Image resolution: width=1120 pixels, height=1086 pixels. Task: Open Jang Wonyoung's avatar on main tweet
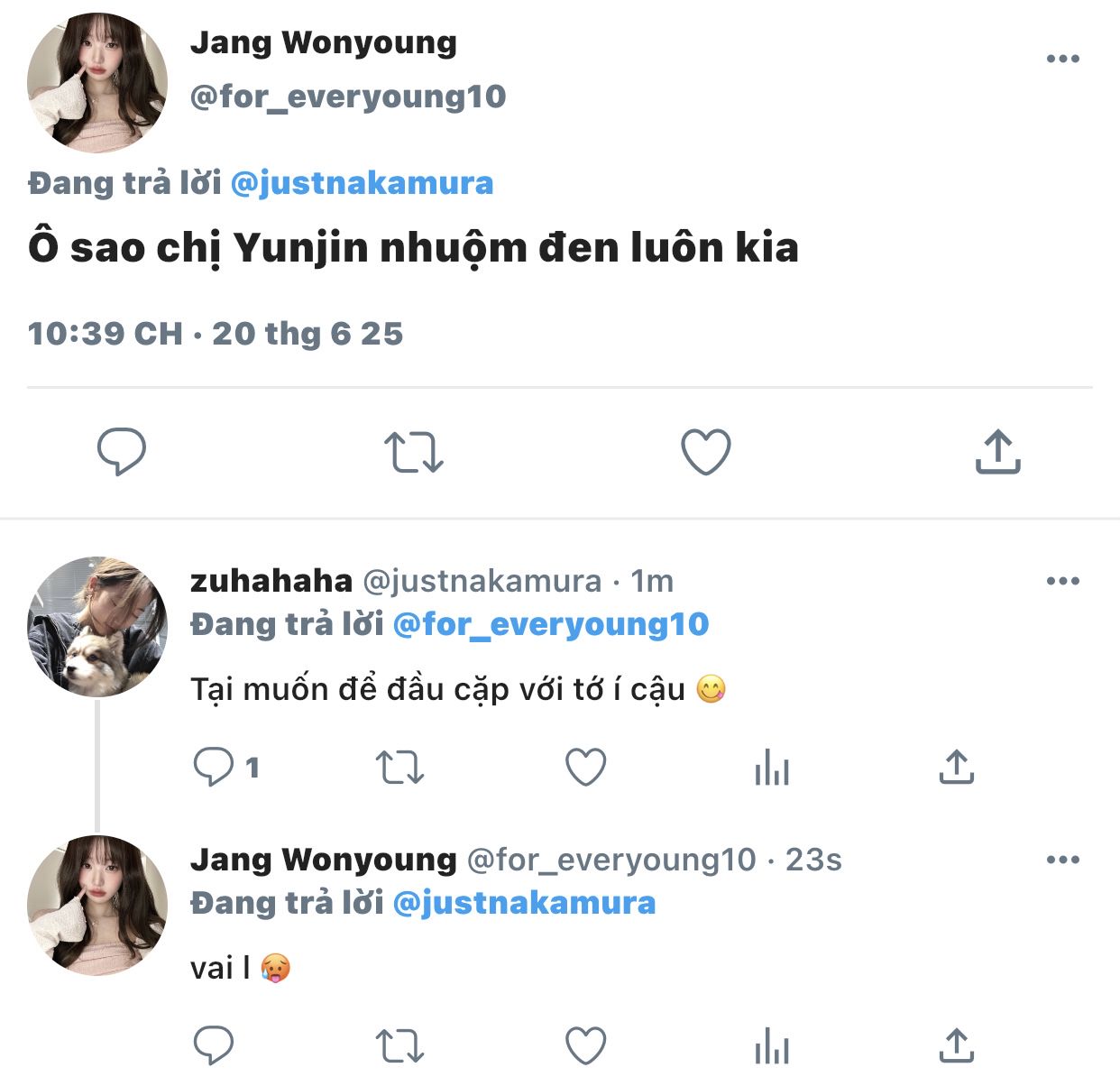coord(97,83)
